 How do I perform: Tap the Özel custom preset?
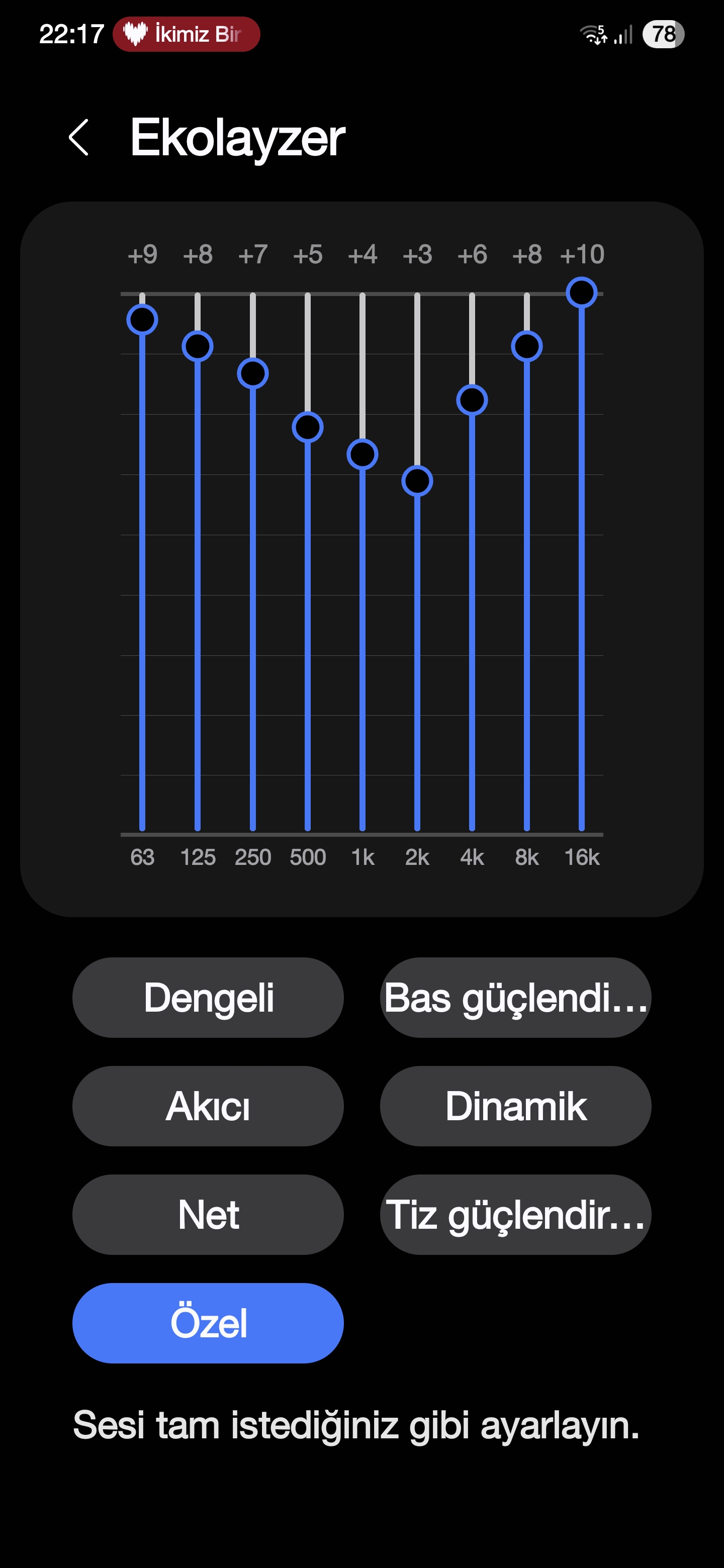click(208, 1323)
